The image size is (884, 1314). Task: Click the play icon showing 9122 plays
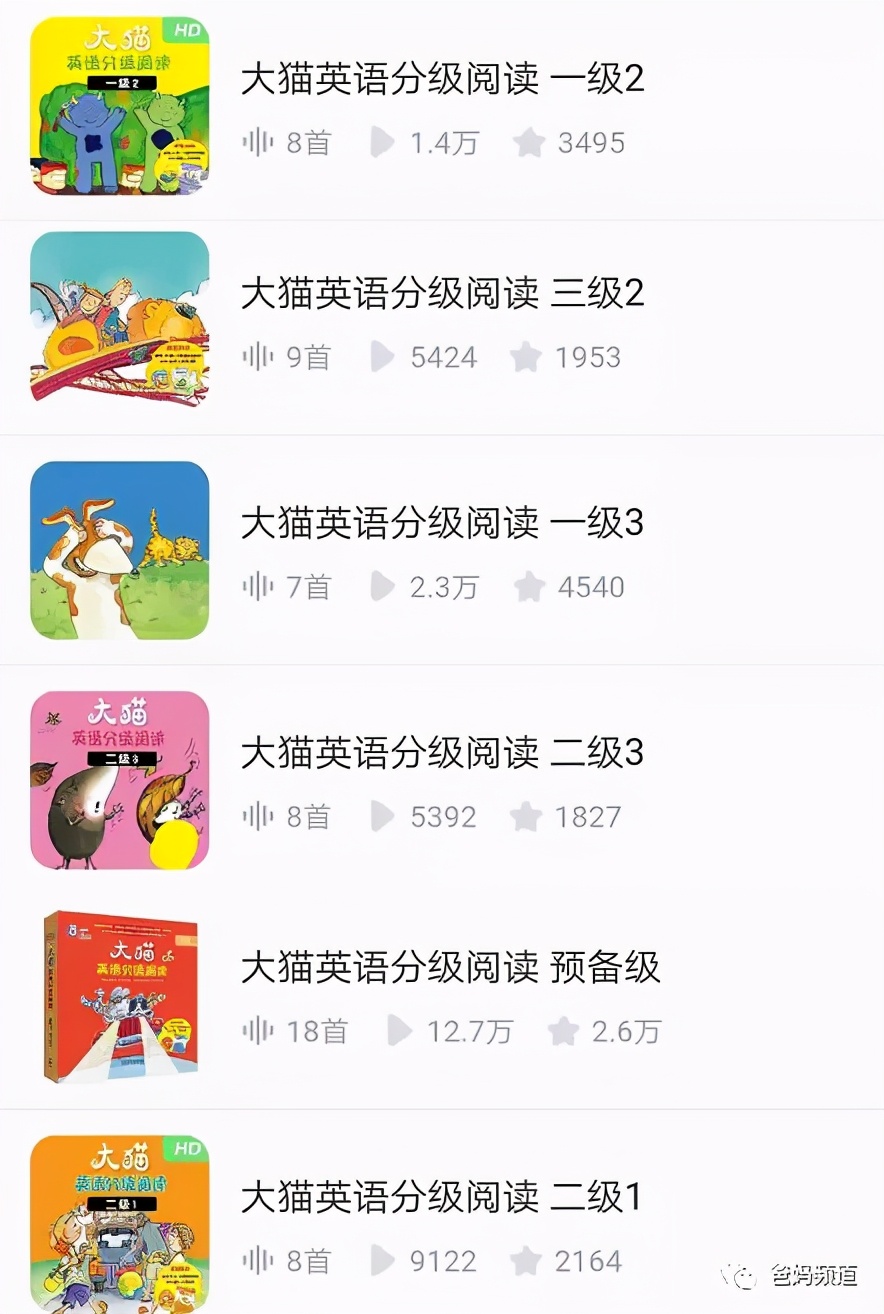point(381,1260)
